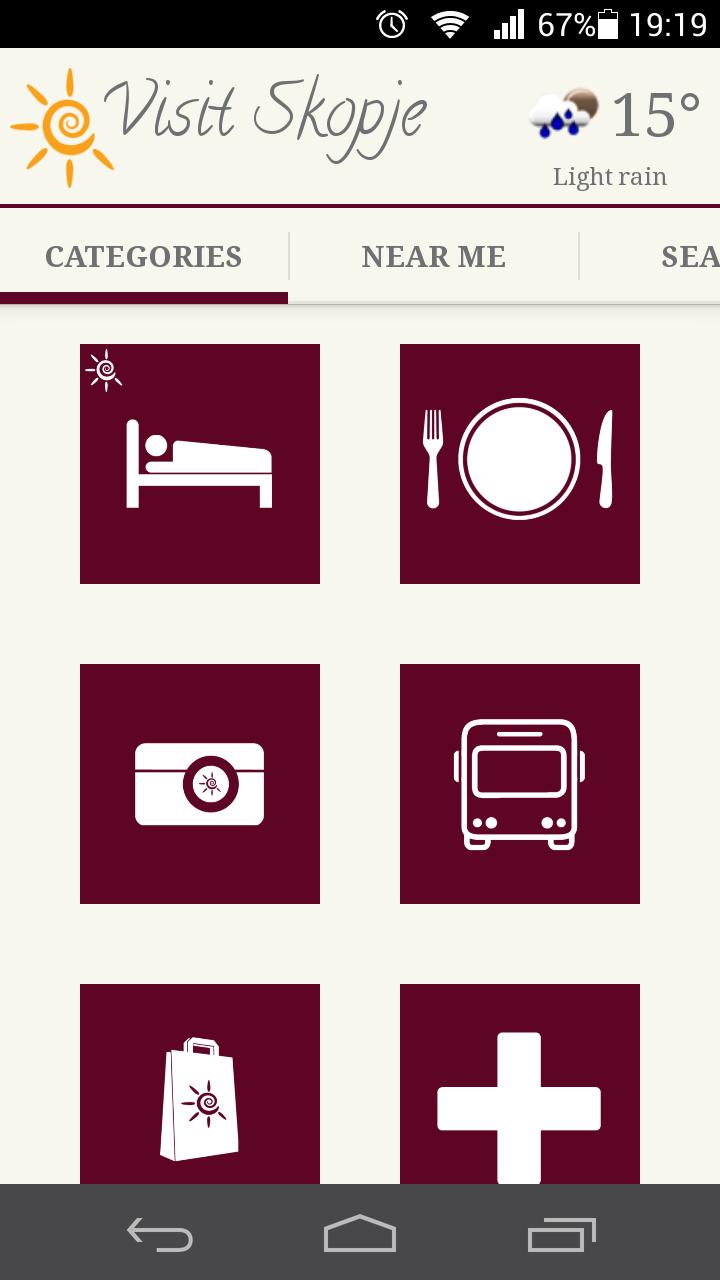Screen dimensions: 720x1280
Task: View the transport category with bus icon
Action: click(x=520, y=784)
